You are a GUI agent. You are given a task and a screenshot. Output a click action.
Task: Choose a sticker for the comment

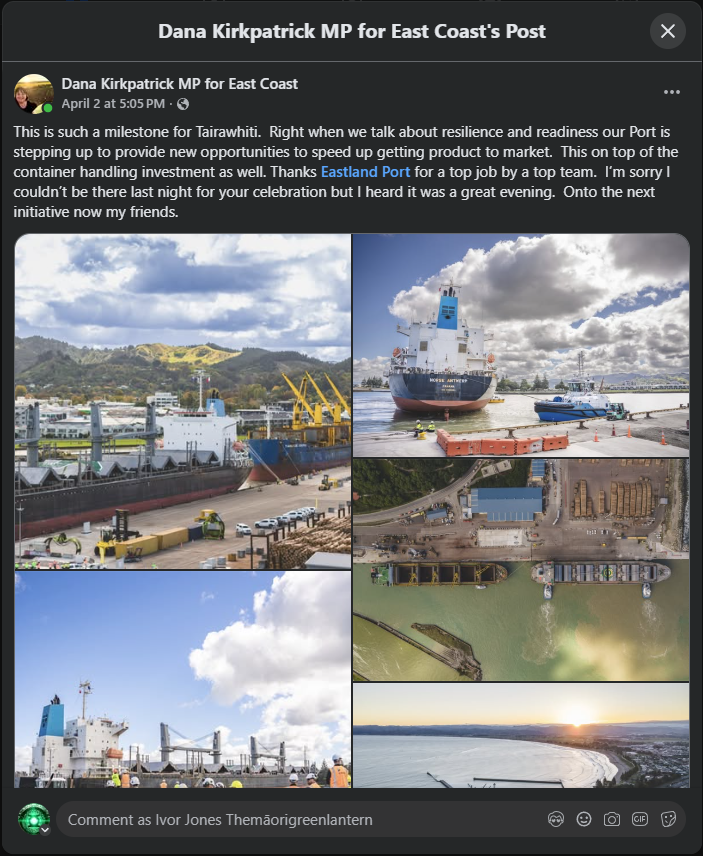(x=668, y=820)
